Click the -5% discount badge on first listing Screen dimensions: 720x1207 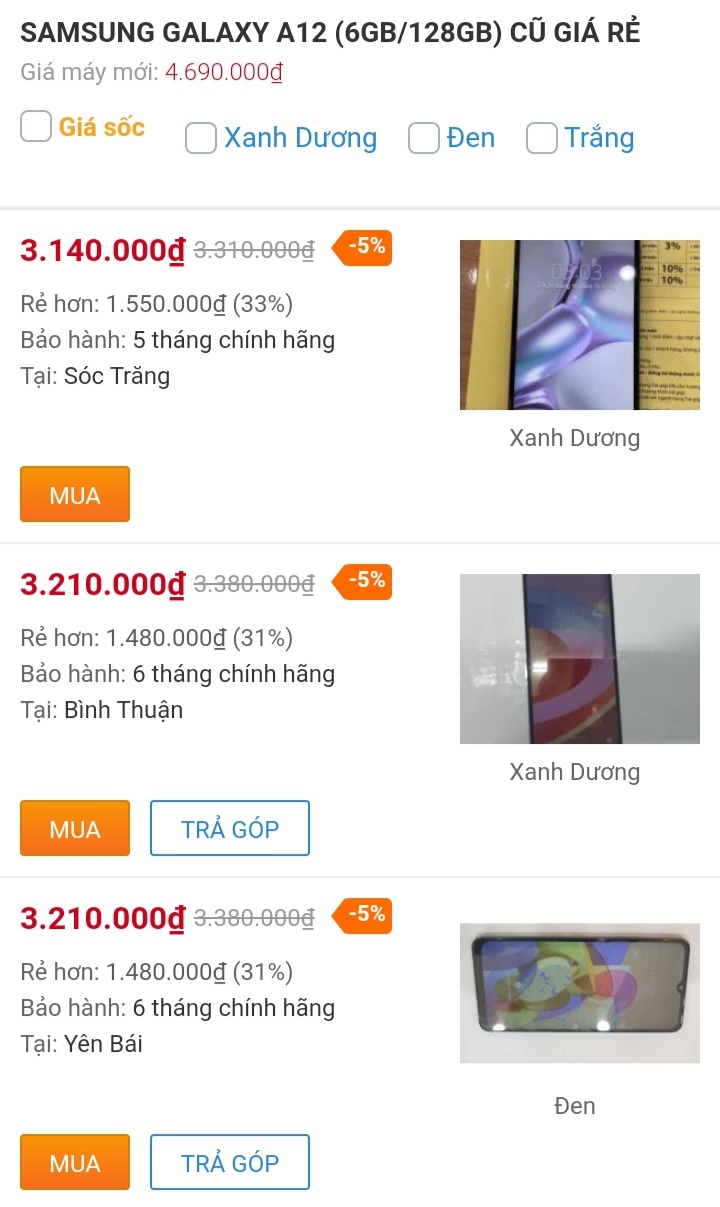(x=363, y=247)
